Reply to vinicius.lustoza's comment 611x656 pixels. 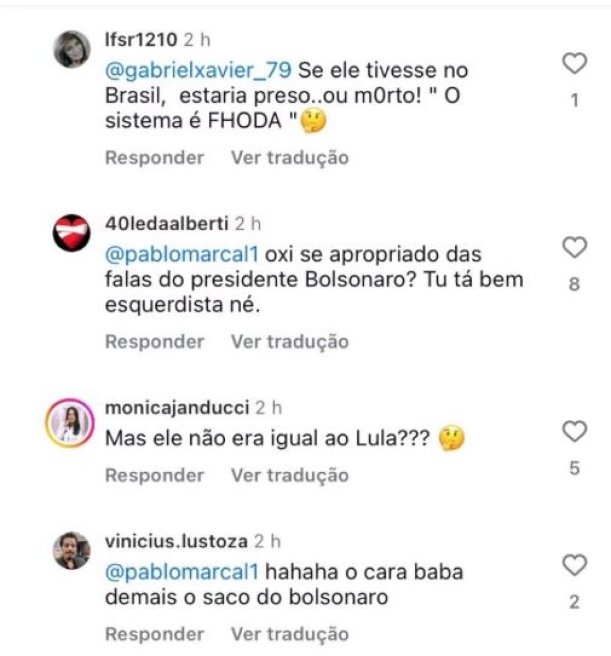point(154,634)
